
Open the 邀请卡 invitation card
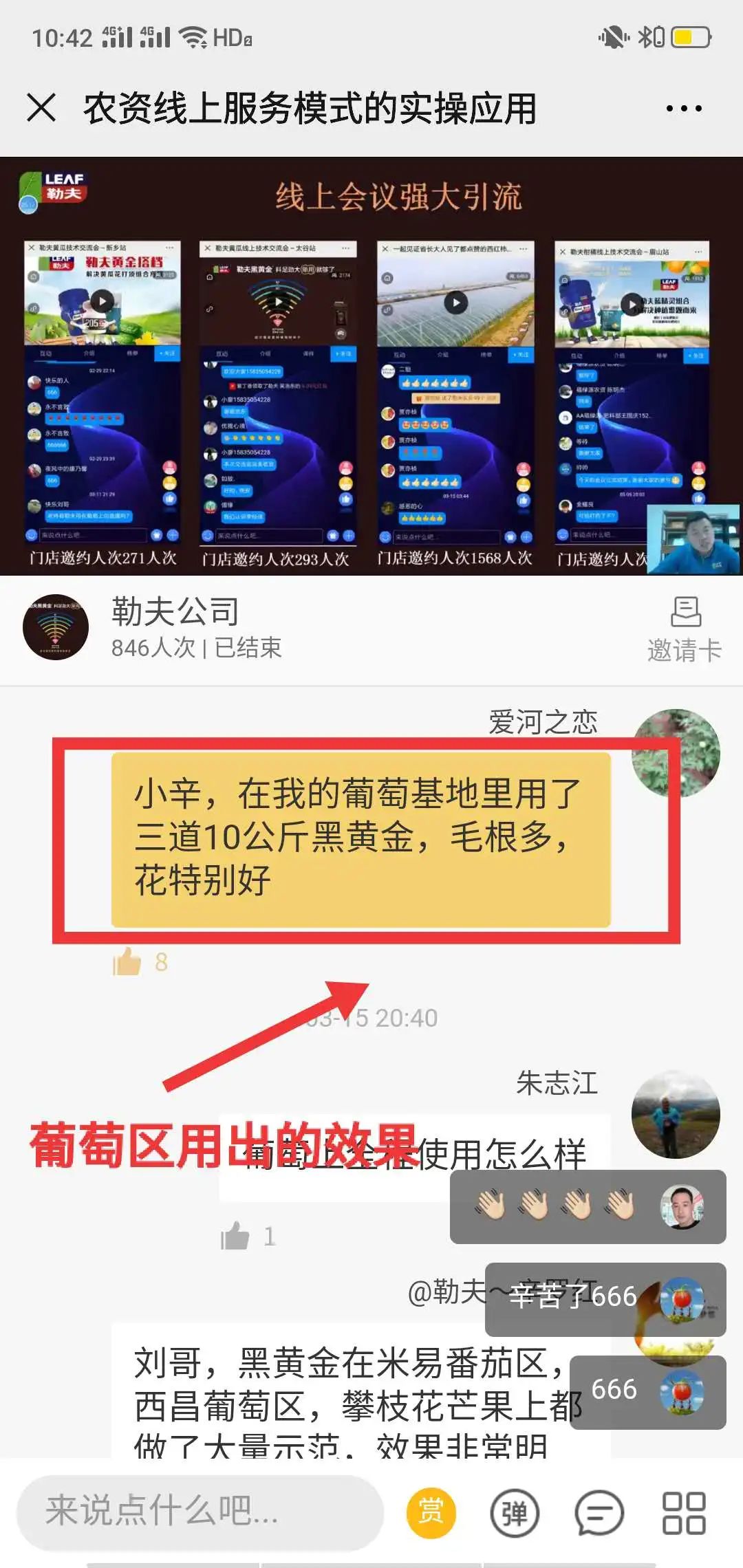(x=685, y=629)
